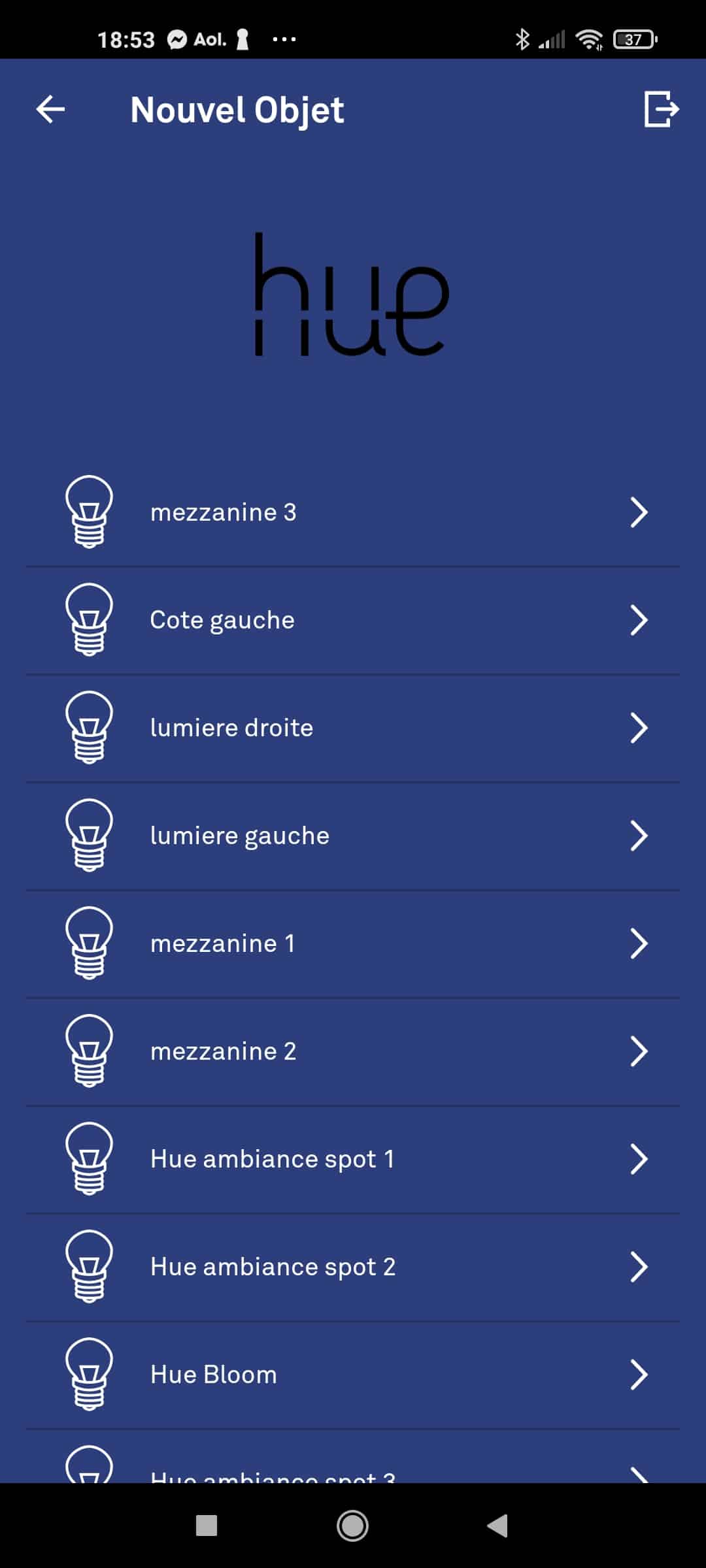Tap the system home button

tap(352, 1526)
